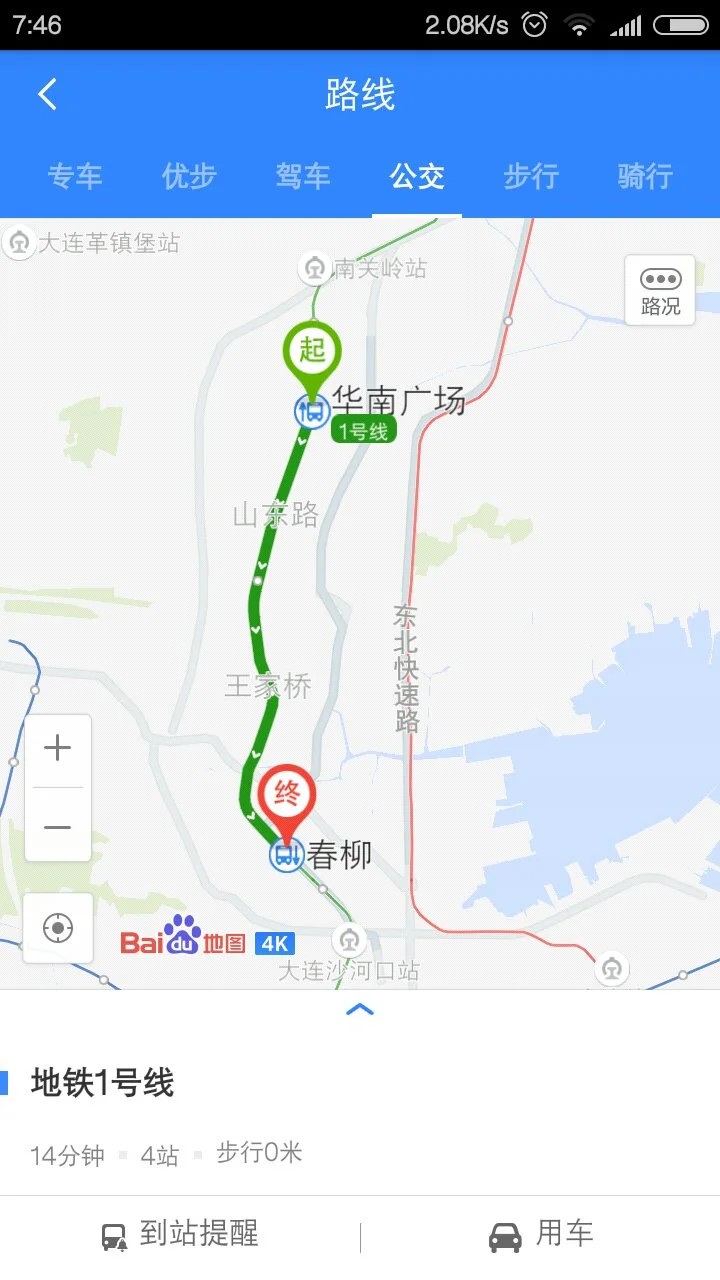Select the subway icon at 华南广场 station

(311, 410)
